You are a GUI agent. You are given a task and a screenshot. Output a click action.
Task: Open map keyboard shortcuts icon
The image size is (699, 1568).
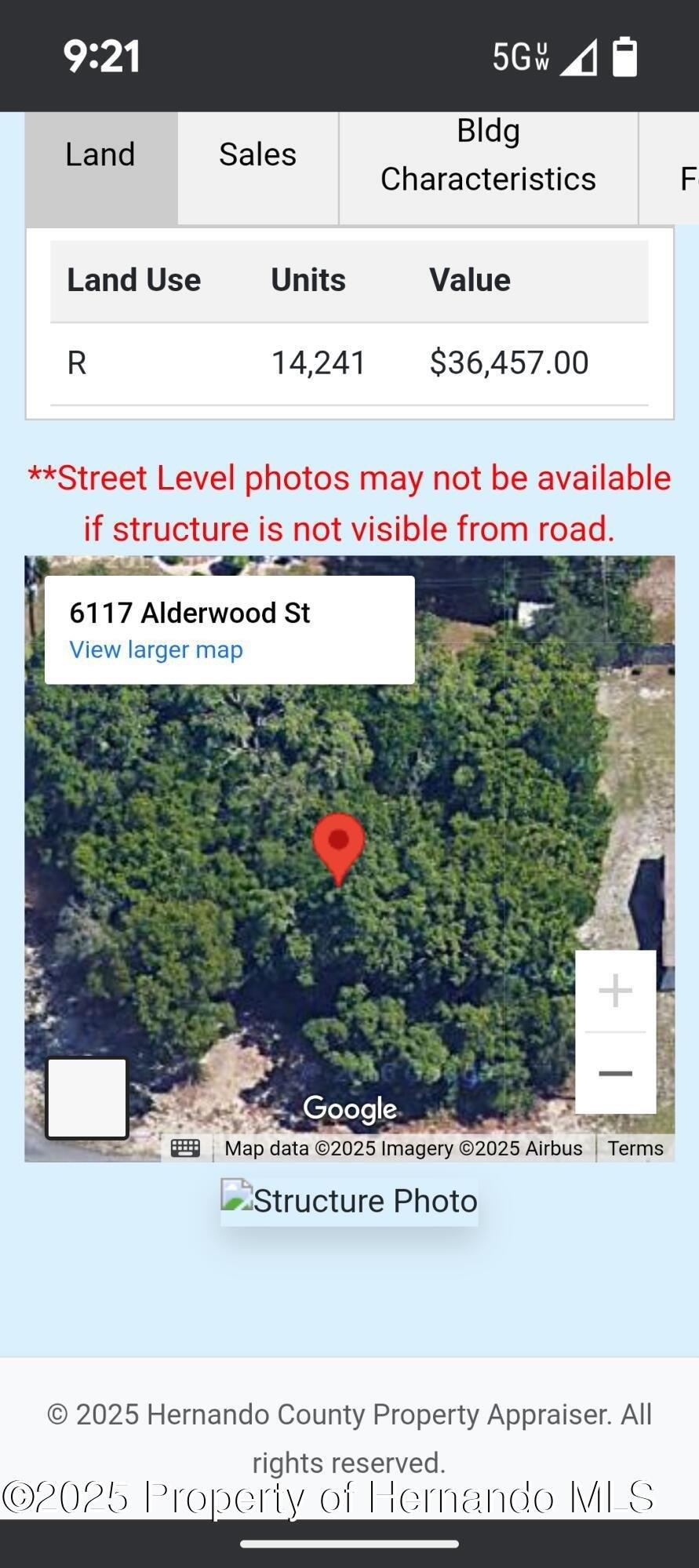[x=186, y=1148]
